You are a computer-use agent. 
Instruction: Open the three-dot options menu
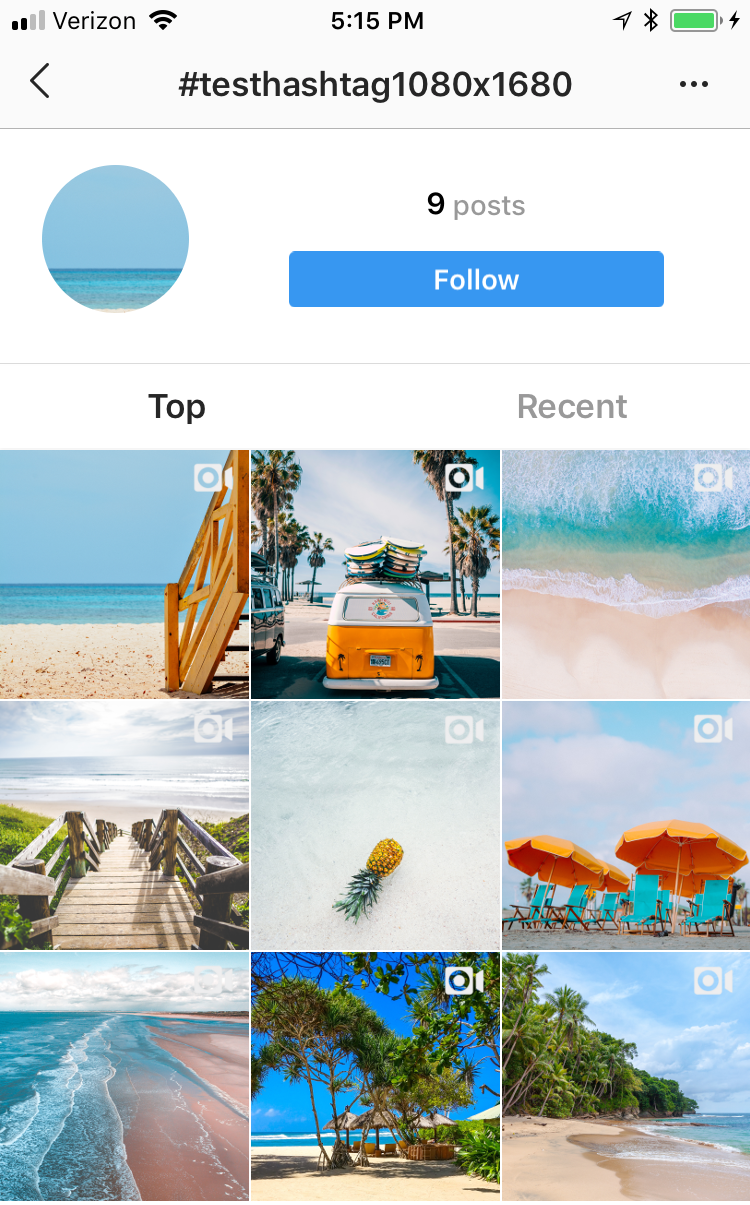693,85
